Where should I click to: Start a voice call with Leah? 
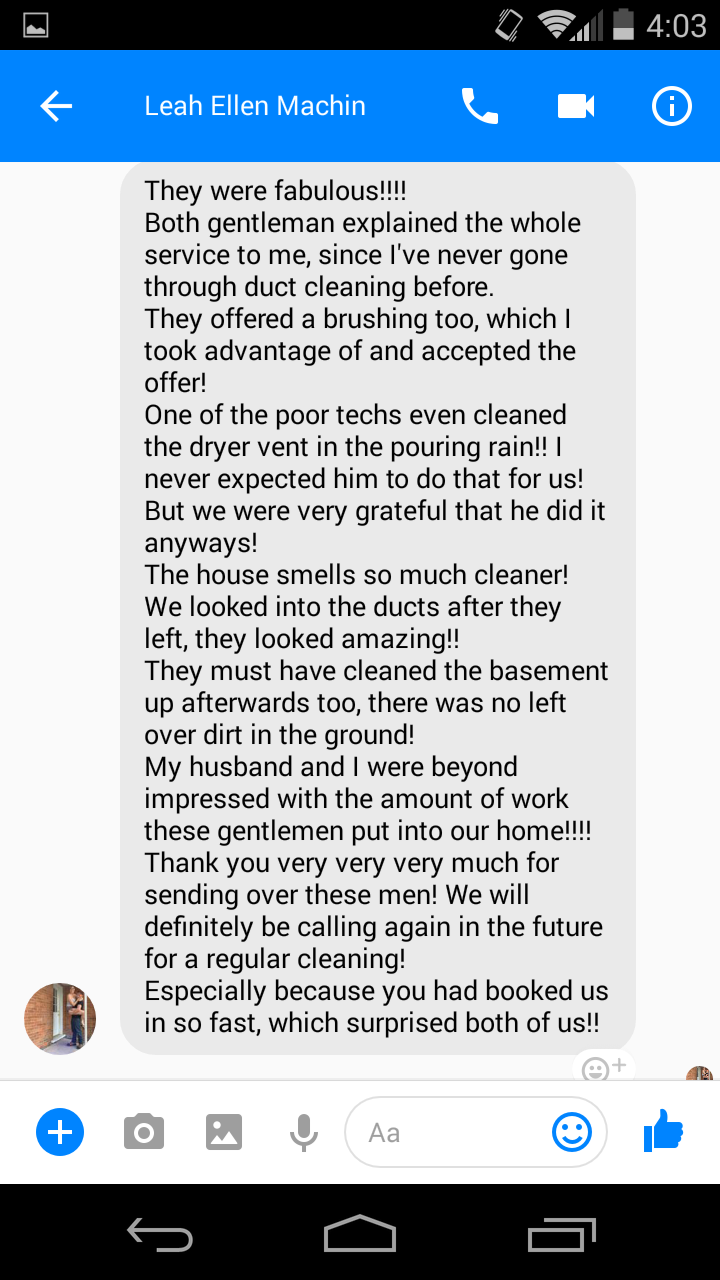(x=479, y=106)
